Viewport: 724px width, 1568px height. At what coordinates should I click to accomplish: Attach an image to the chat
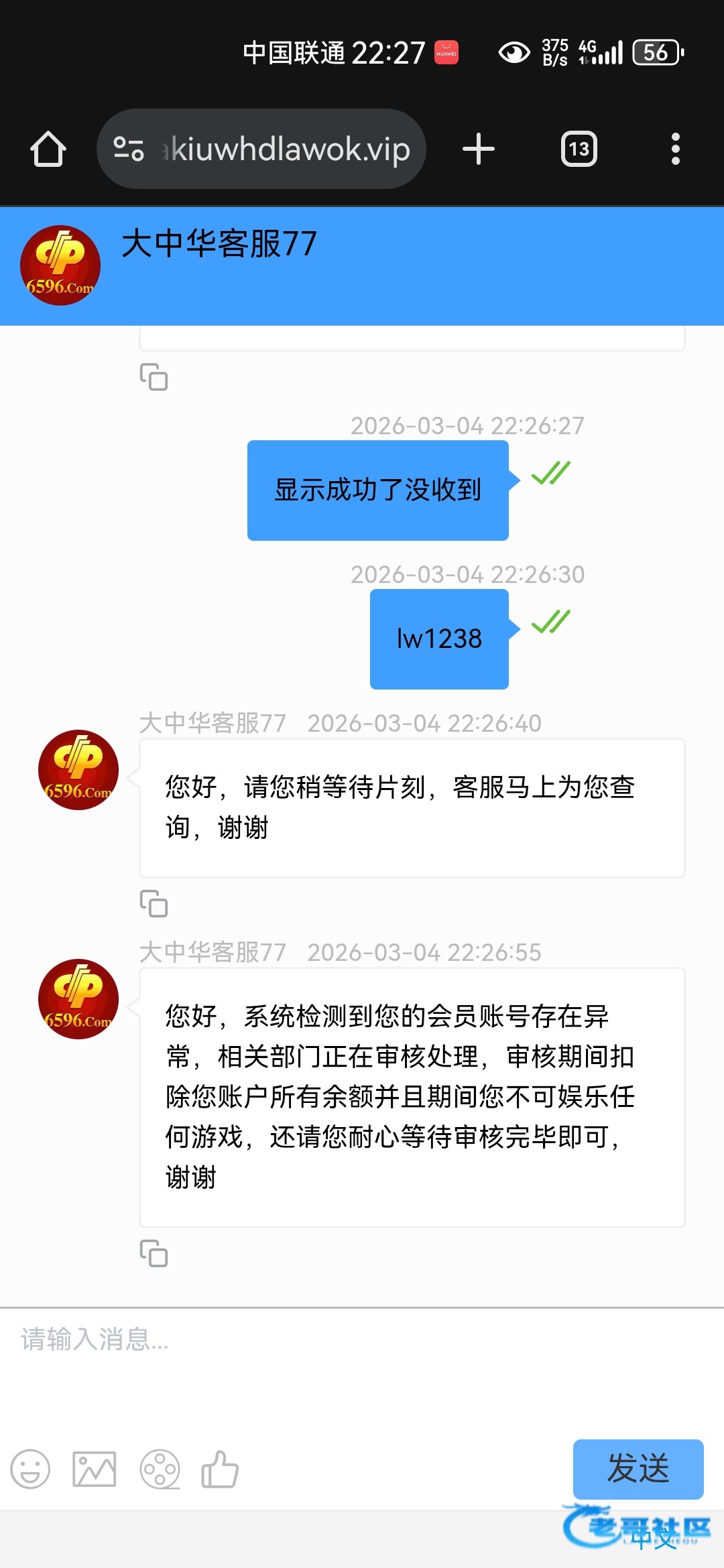point(94,1469)
